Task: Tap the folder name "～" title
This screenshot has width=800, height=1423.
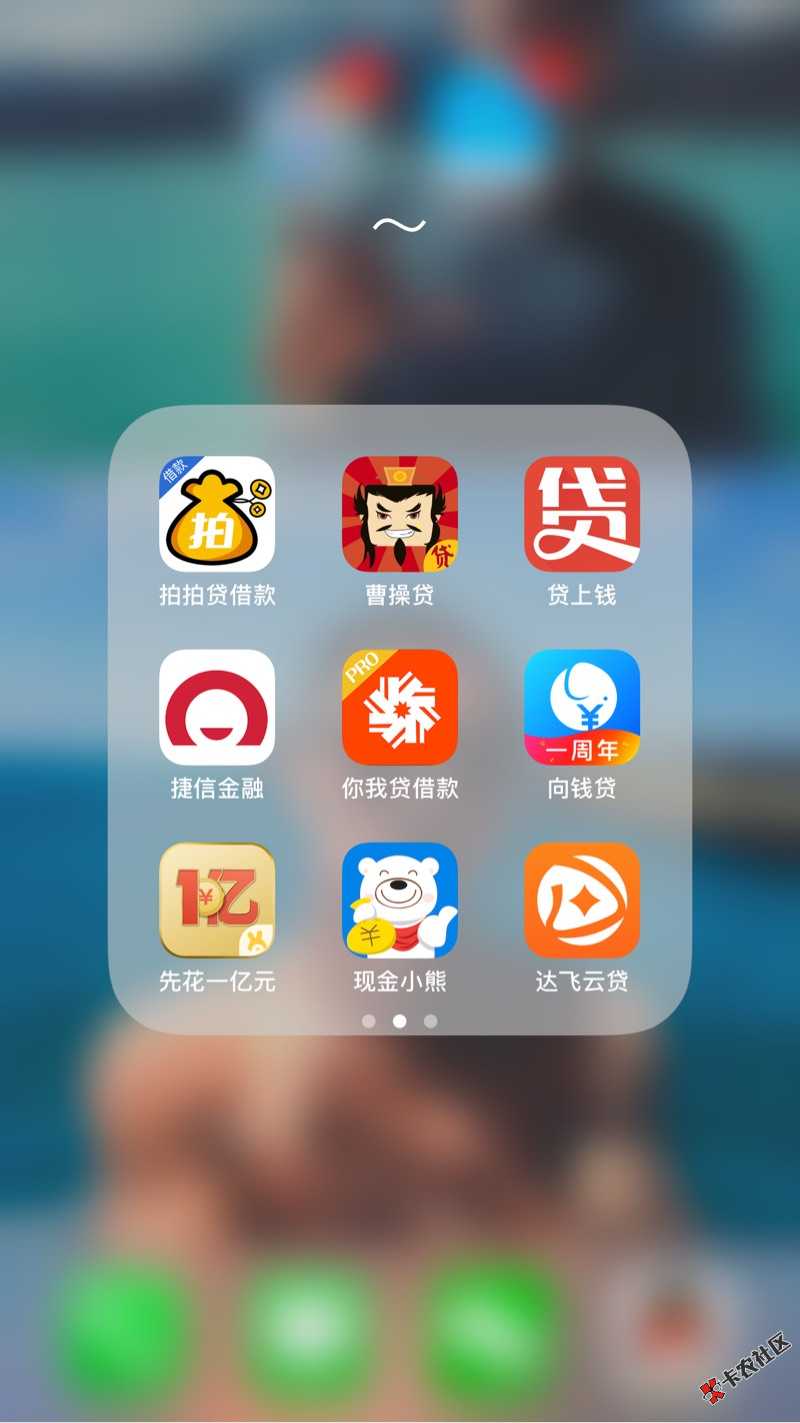Action: pos(399,225)
